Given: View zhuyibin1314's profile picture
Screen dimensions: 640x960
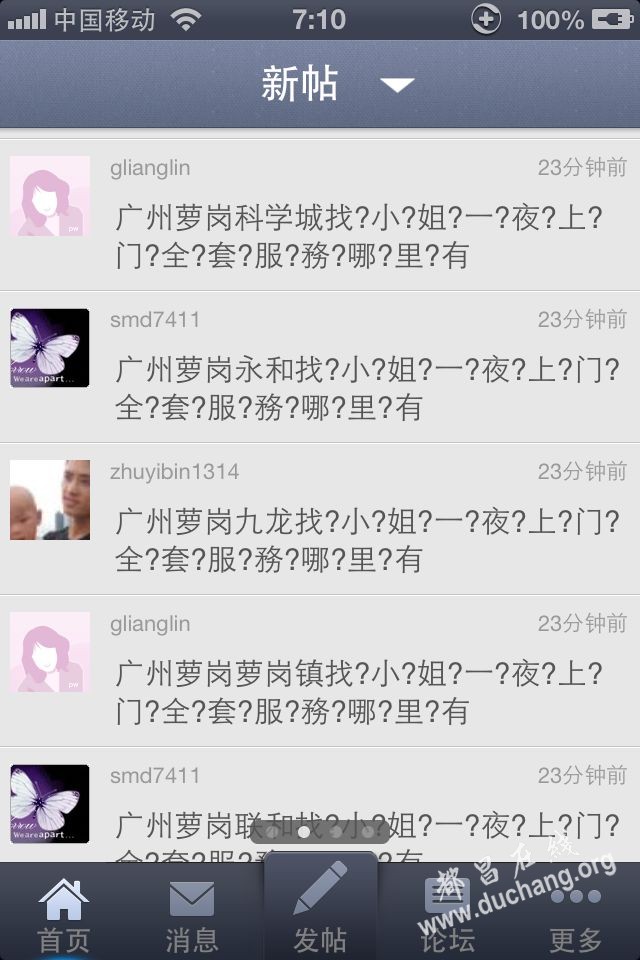Looking at the screenshot, I should pos(50,500).
